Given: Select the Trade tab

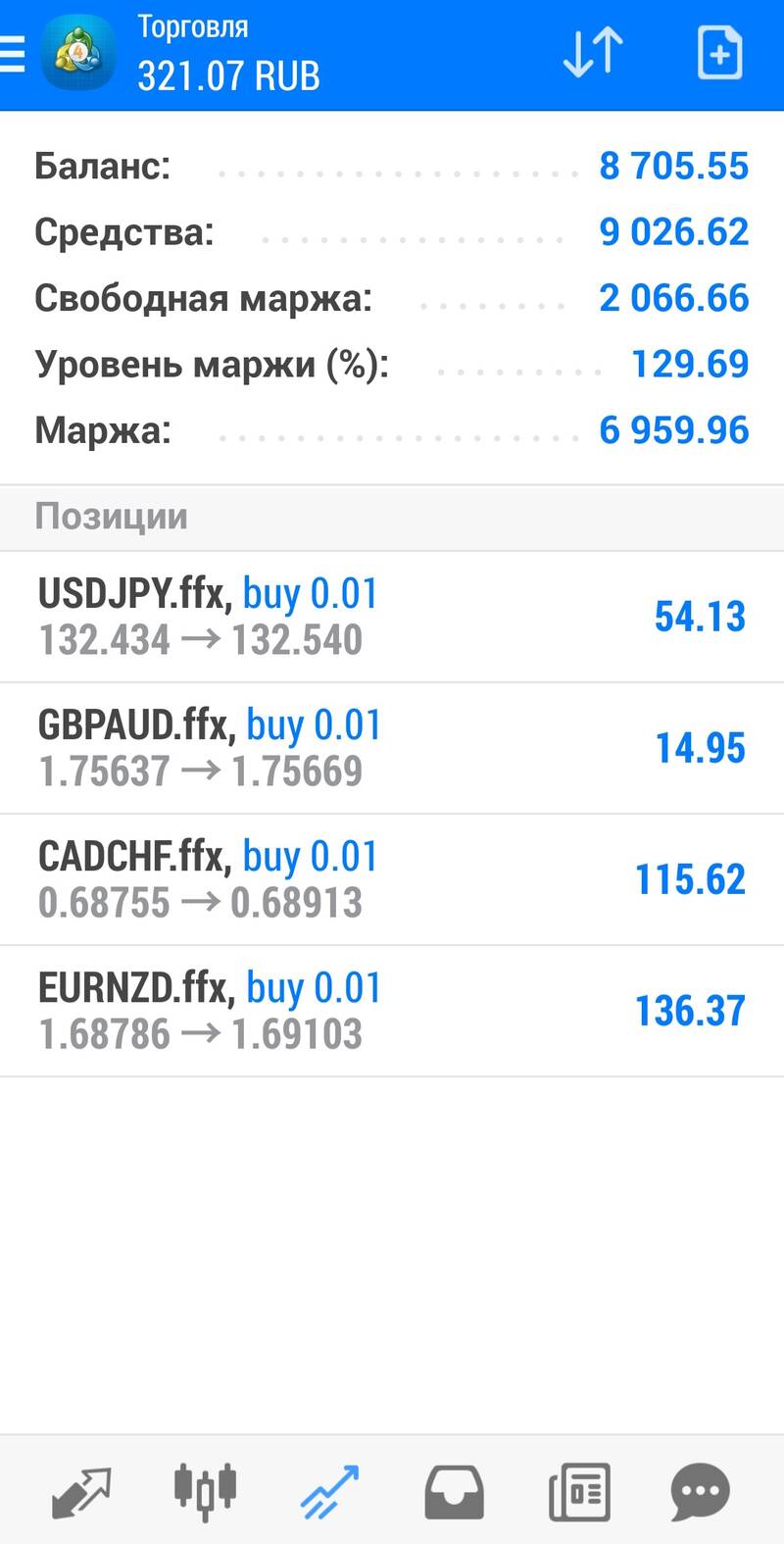Looking at the screenshot, I should (x=329, y=1491).
